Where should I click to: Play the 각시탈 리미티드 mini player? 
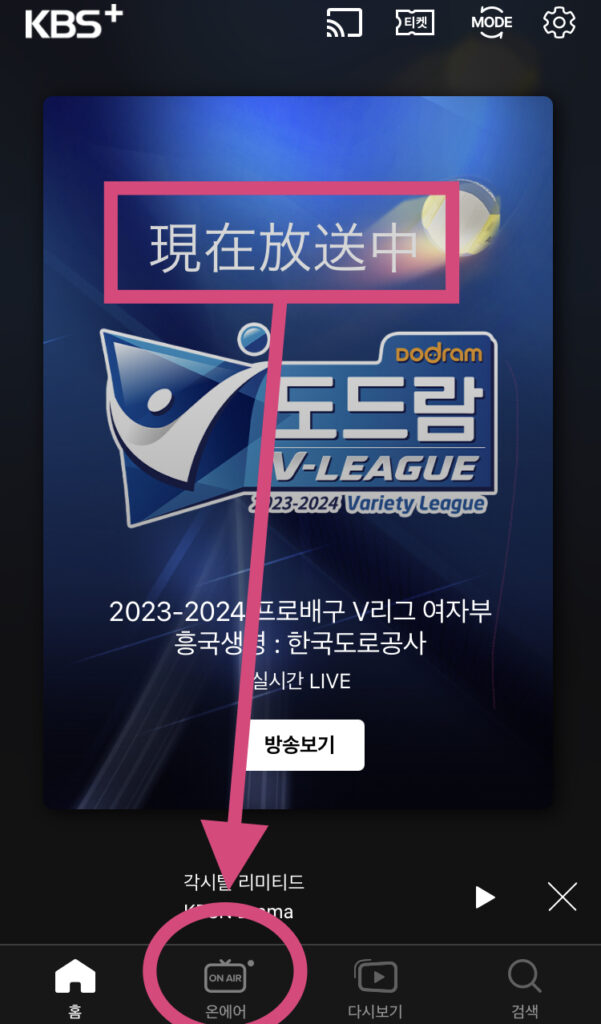pyautogui.click(x=485, y=897)
